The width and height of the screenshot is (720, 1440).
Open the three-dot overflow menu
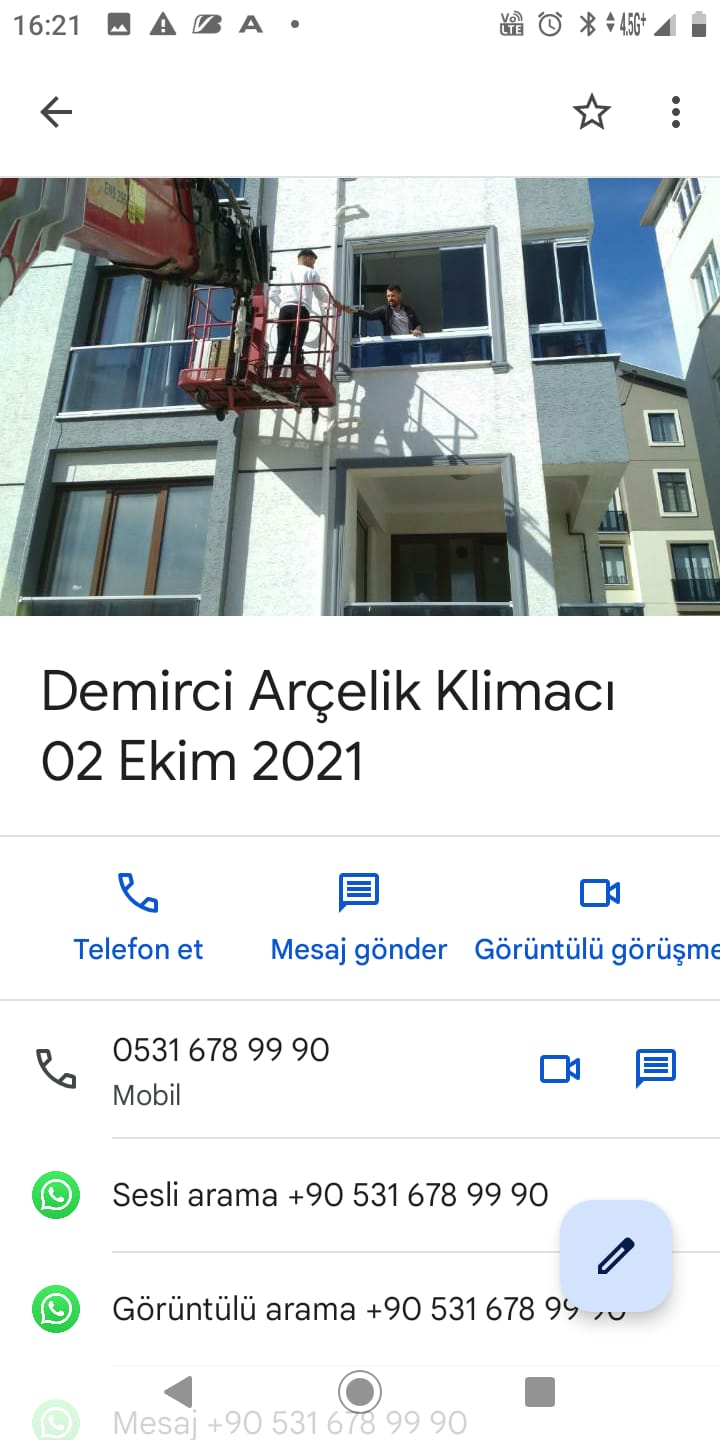[676, 113]
